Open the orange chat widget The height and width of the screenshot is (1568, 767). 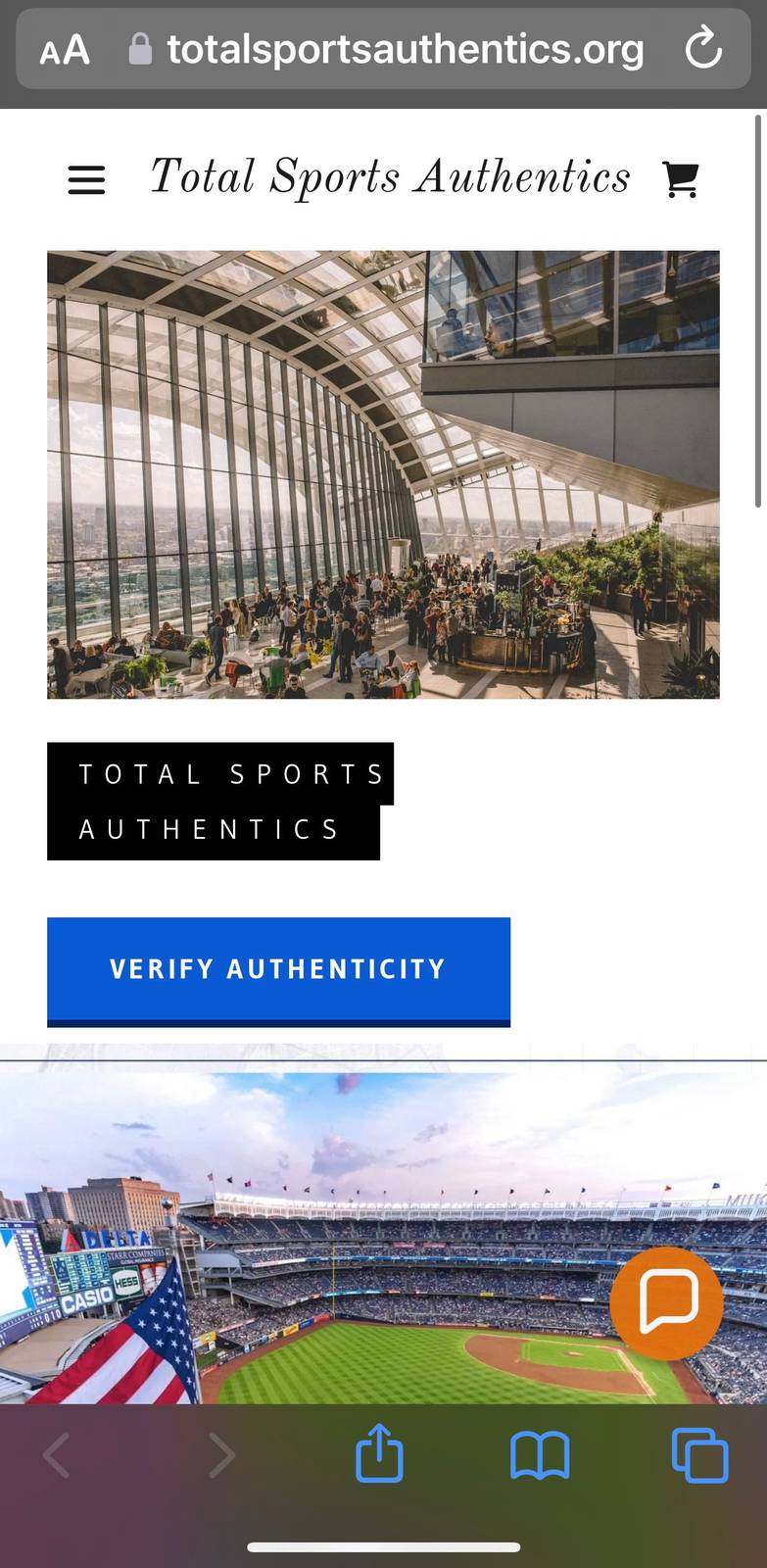point(666,1303)
